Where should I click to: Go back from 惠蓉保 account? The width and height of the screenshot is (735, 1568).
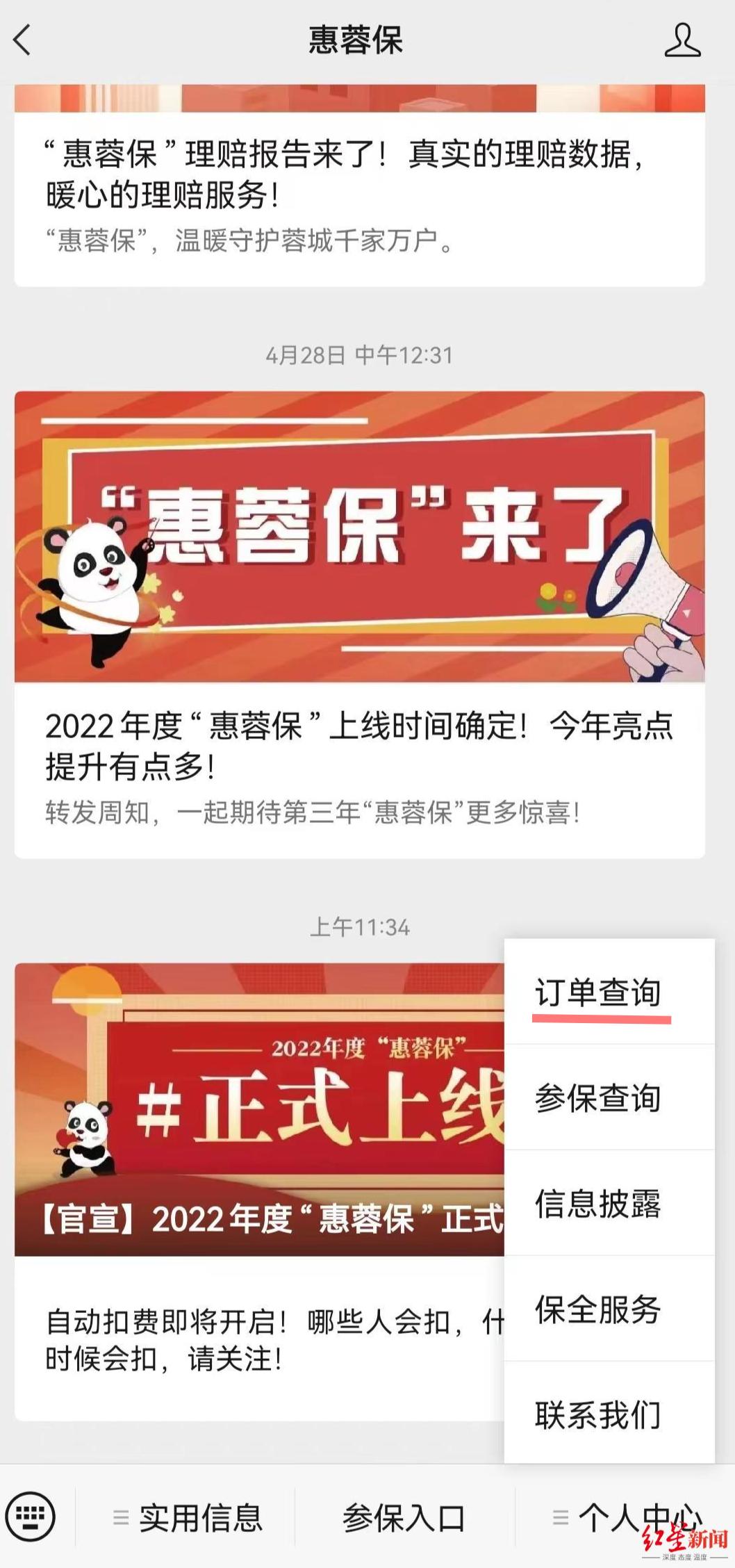[23, 40]
